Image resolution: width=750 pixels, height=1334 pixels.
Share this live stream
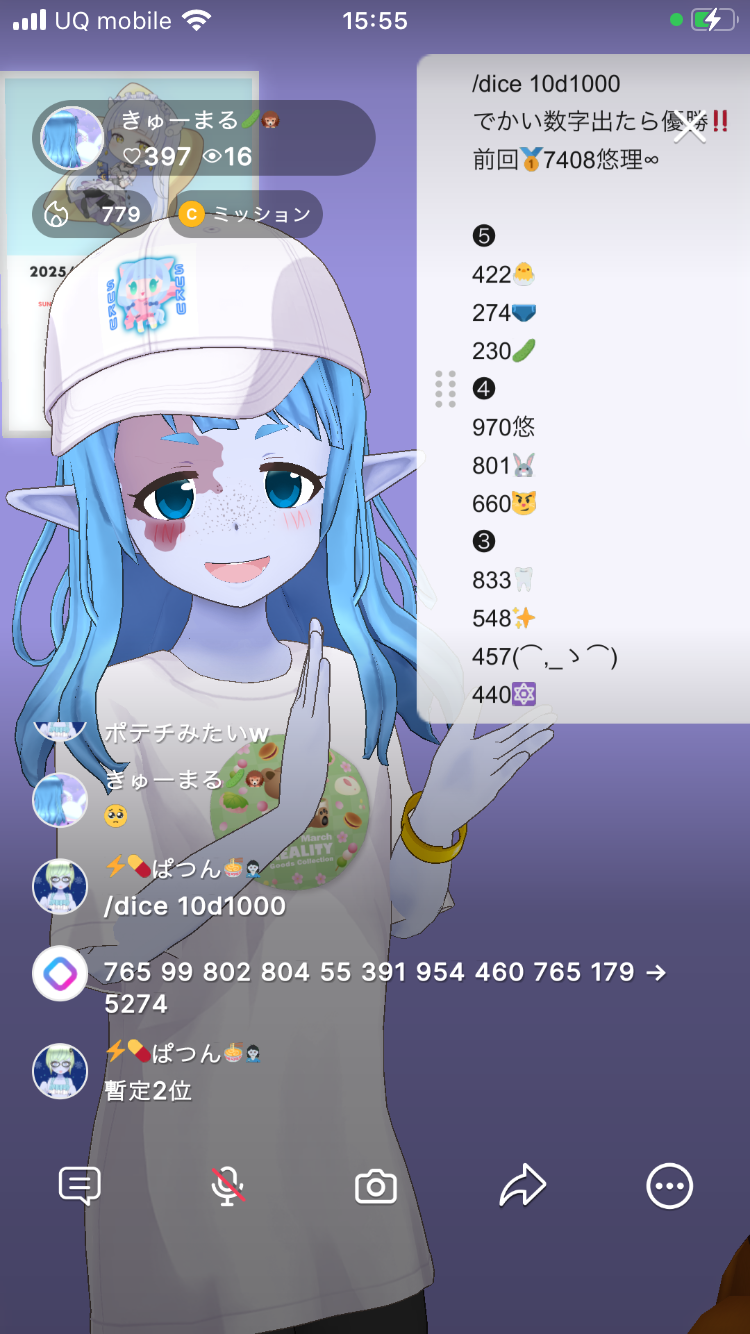[522, 1187]
